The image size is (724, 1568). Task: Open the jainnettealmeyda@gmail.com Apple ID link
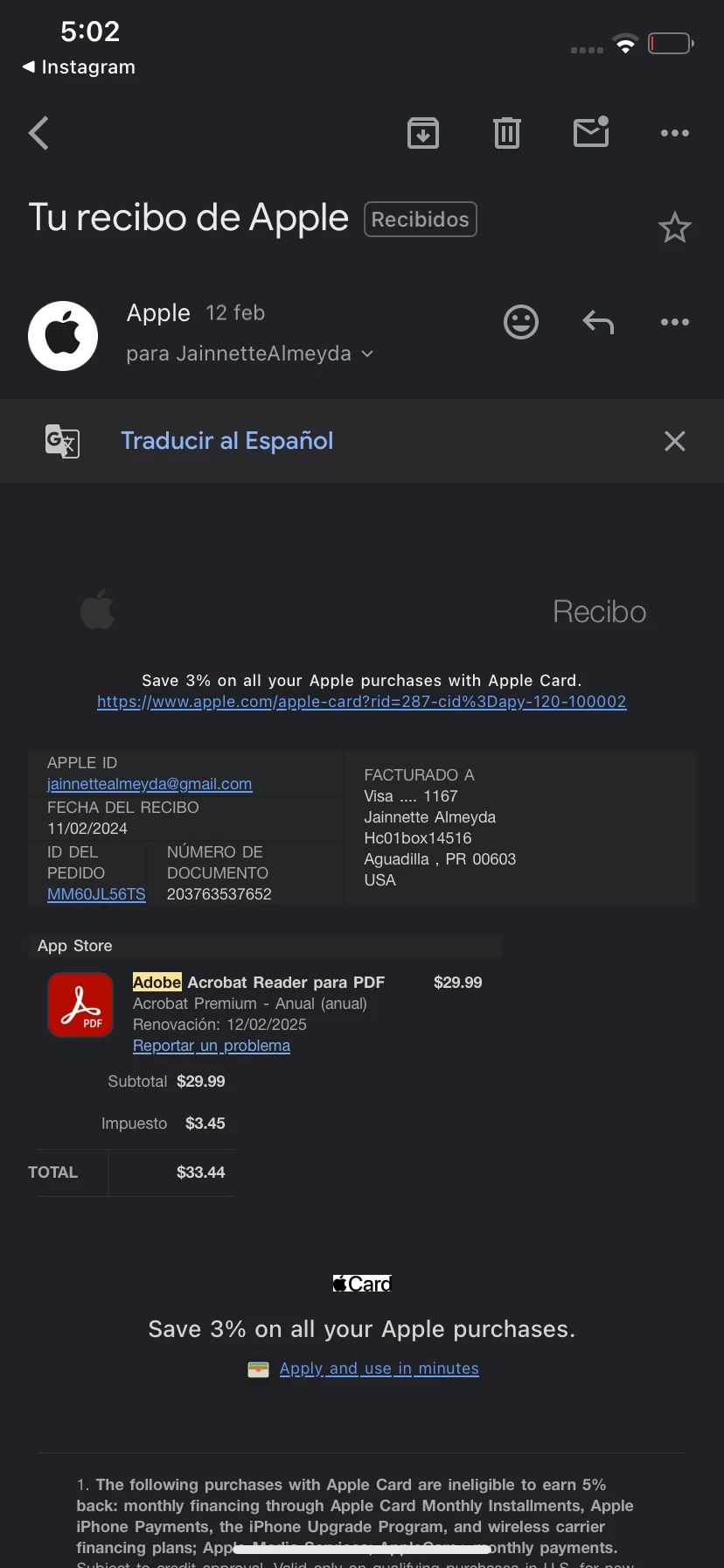click(x=150, y=784)
